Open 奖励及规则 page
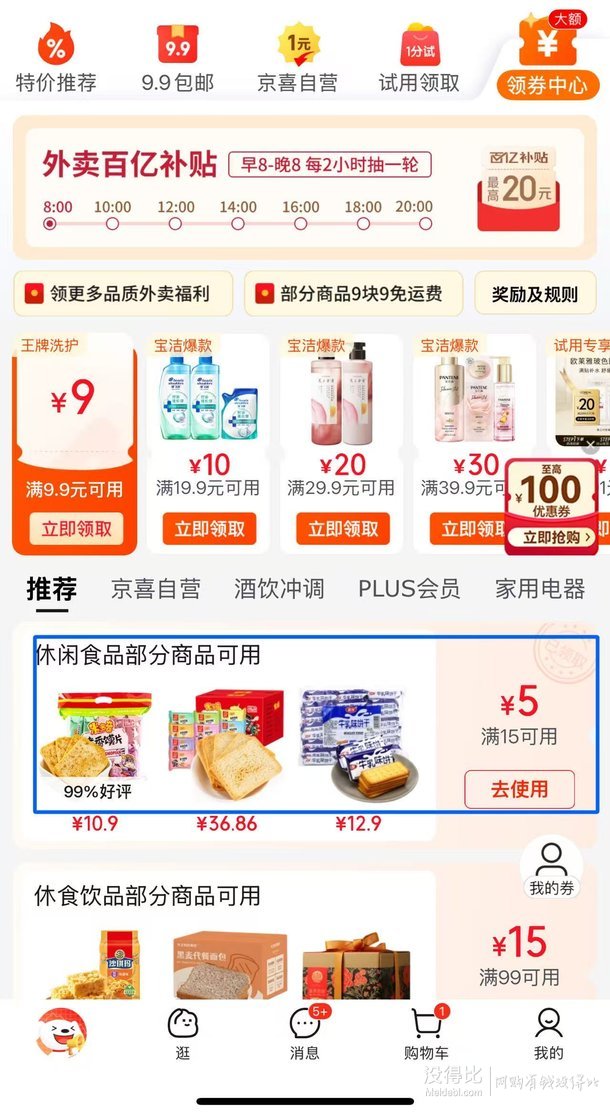 tap(534, 293)
